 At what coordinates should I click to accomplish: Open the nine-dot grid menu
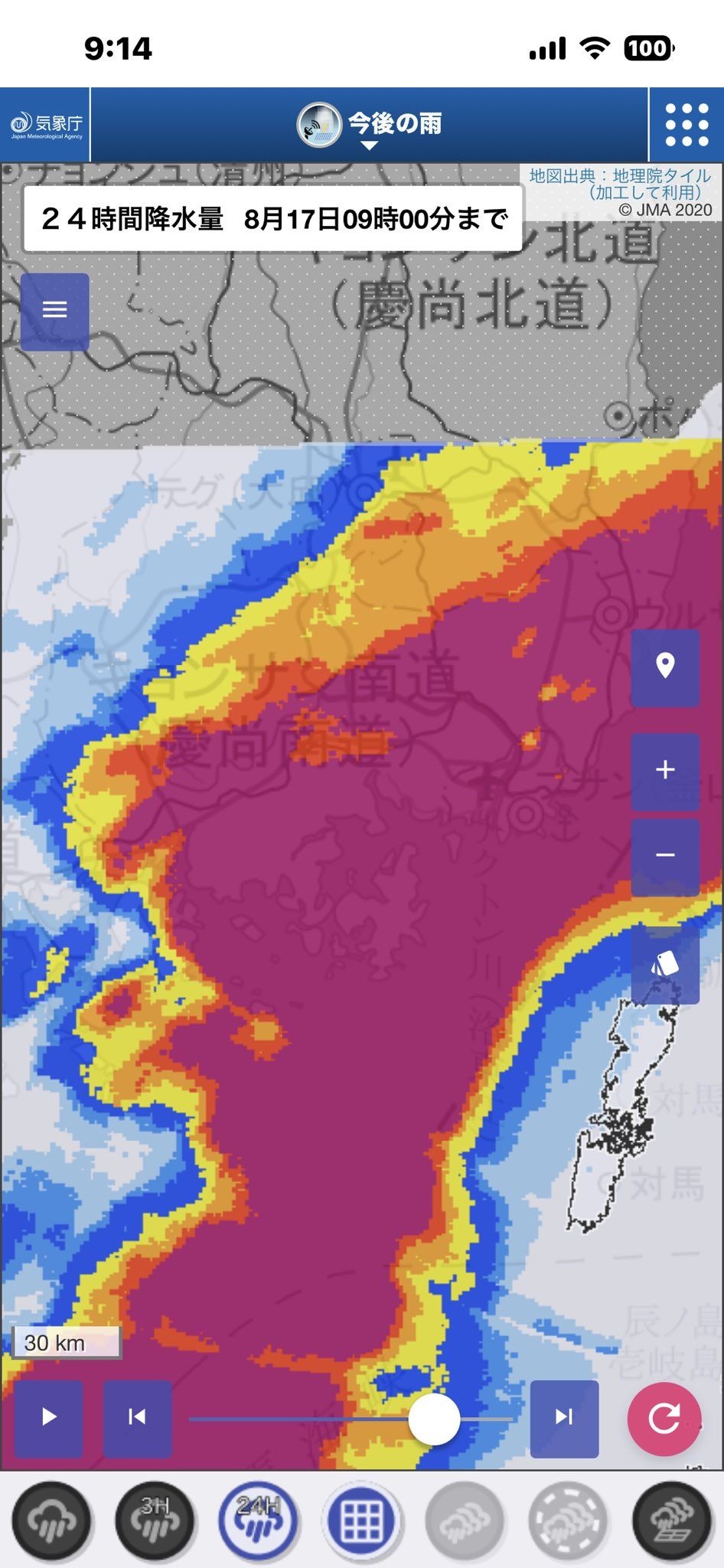tap(686, 125)
